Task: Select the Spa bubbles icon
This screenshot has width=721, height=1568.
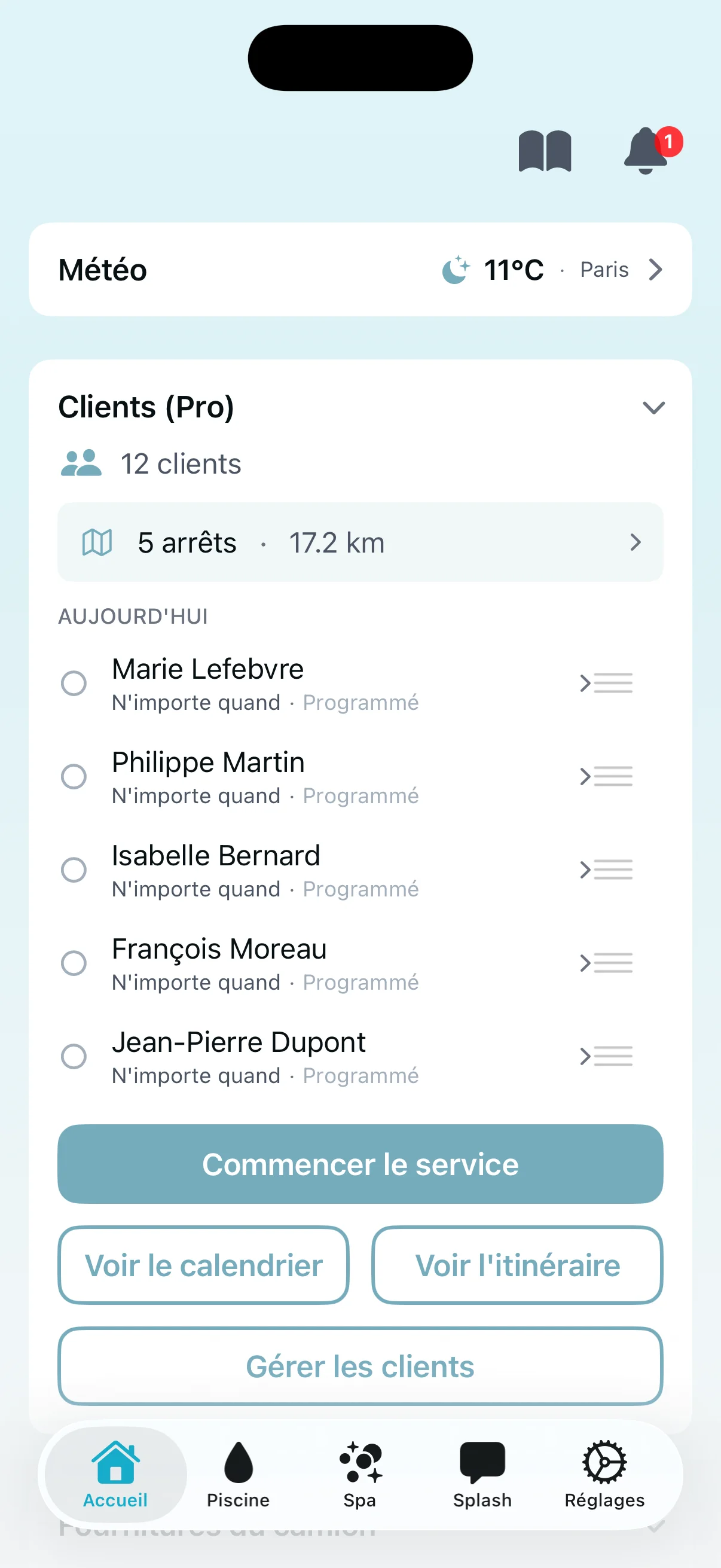Action: (360, 1464)
